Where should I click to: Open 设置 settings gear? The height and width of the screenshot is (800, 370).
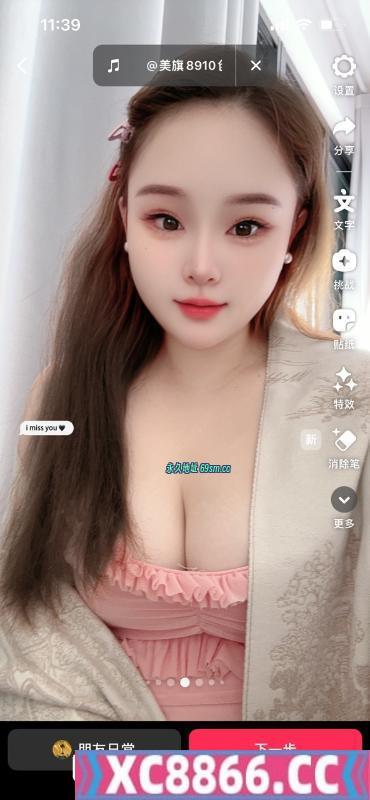(x=344, y=74)
